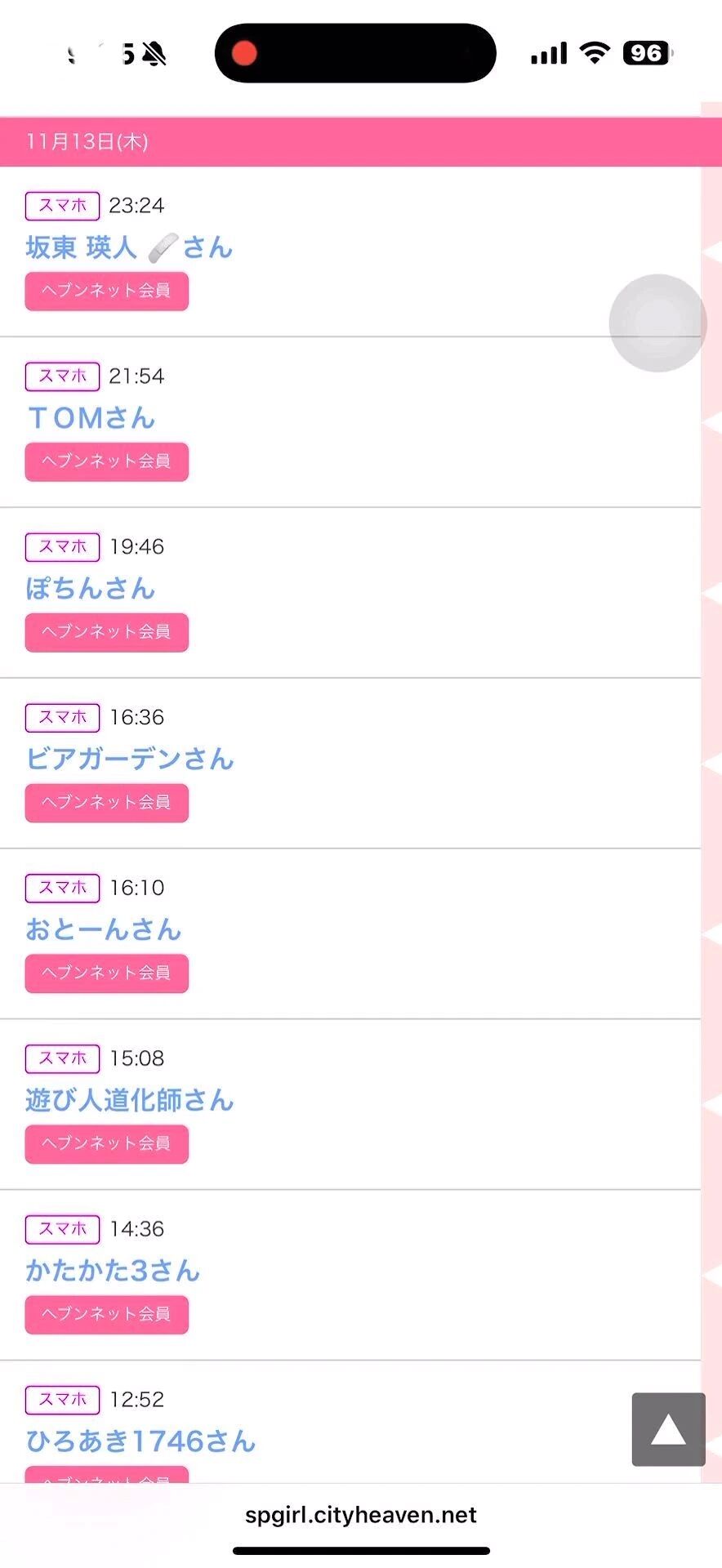
Task: Tap the ヘブンネット会員 badge under おとーんさん
Action: tap(106, 973)
